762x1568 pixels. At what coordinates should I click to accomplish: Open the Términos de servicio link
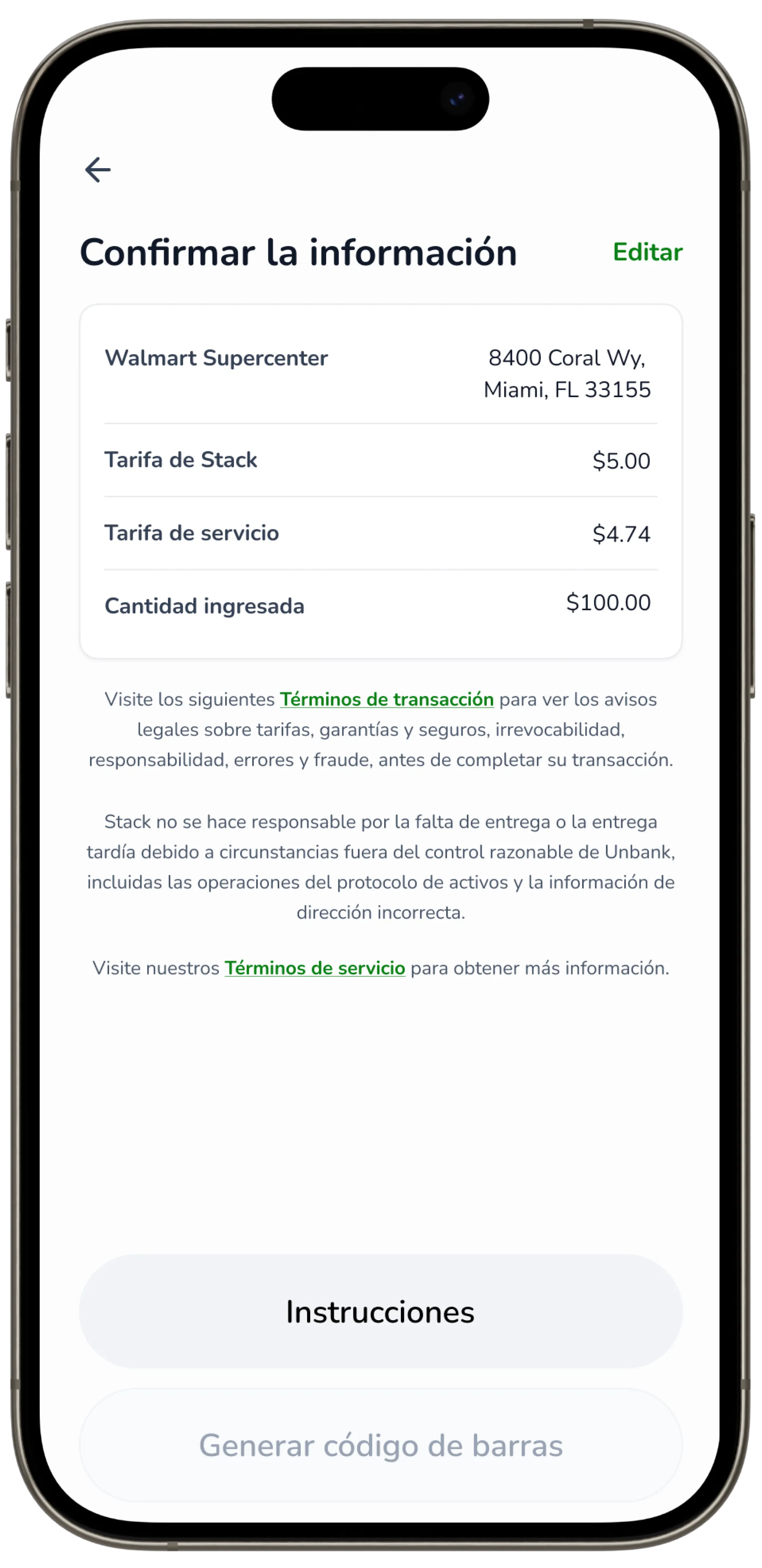(315, 968)
